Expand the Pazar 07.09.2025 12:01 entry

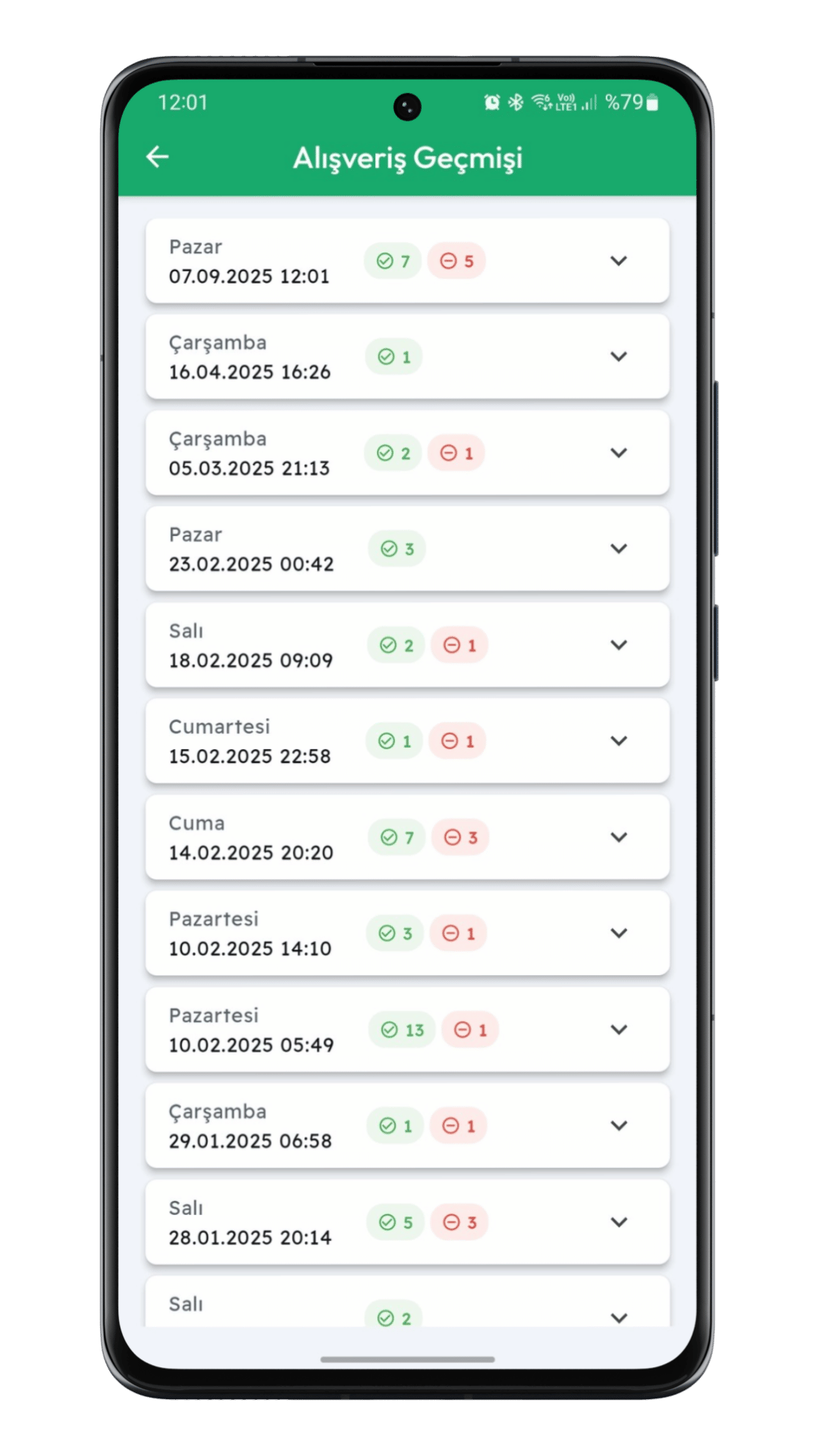618,261
